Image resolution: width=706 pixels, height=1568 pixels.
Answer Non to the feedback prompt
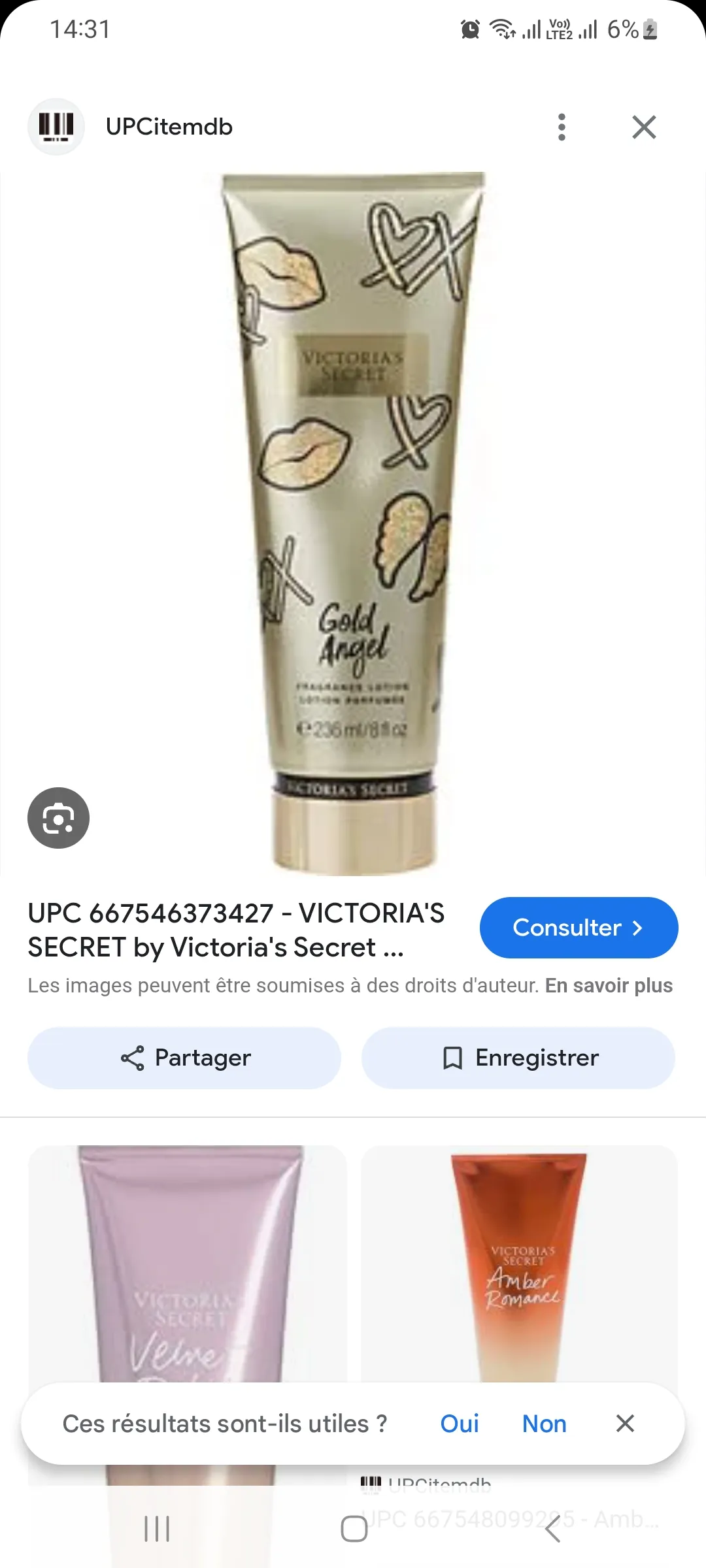click(x=544, y=1424)
